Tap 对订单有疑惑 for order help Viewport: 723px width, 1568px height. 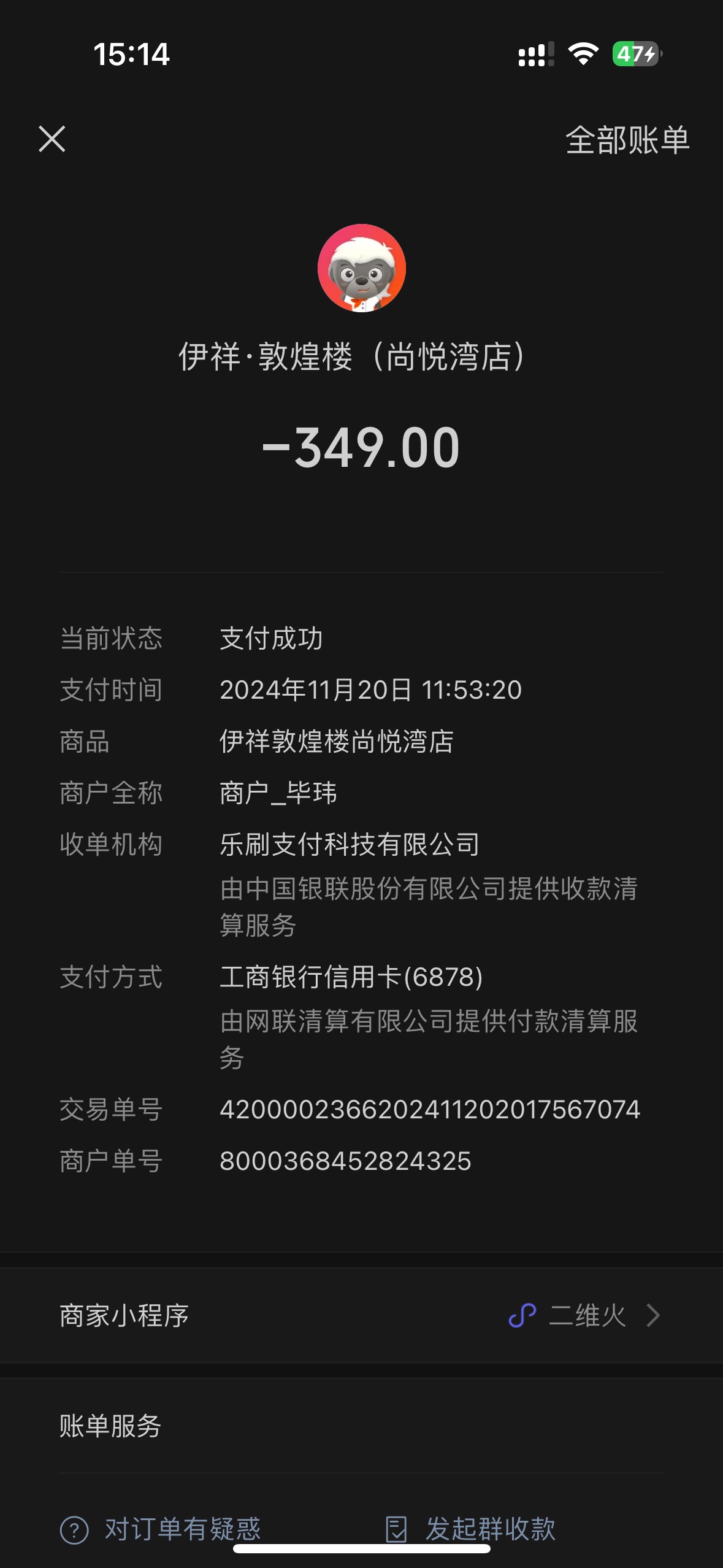point(161,1529)
